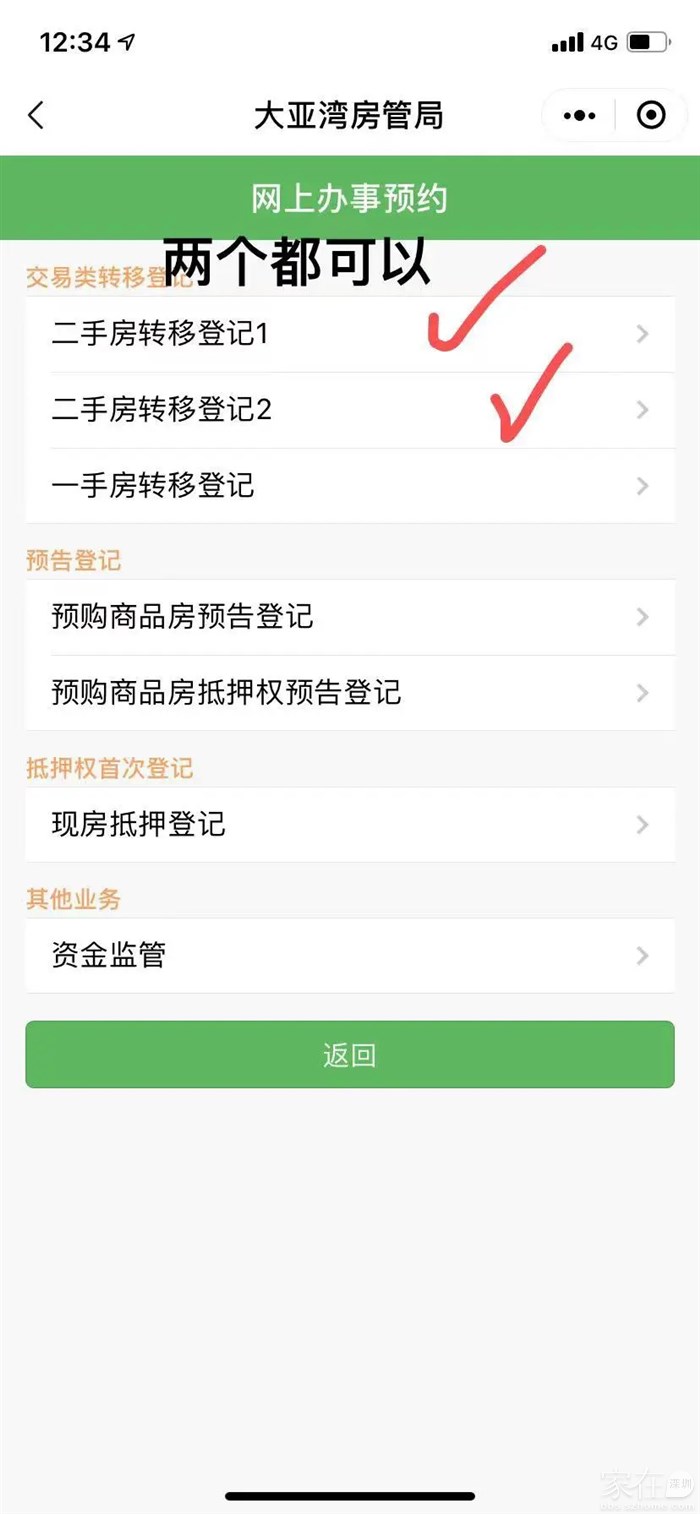Choose 预购商品房预告登记
Screen dimensions: 700x1514
[x=349, y=617]
